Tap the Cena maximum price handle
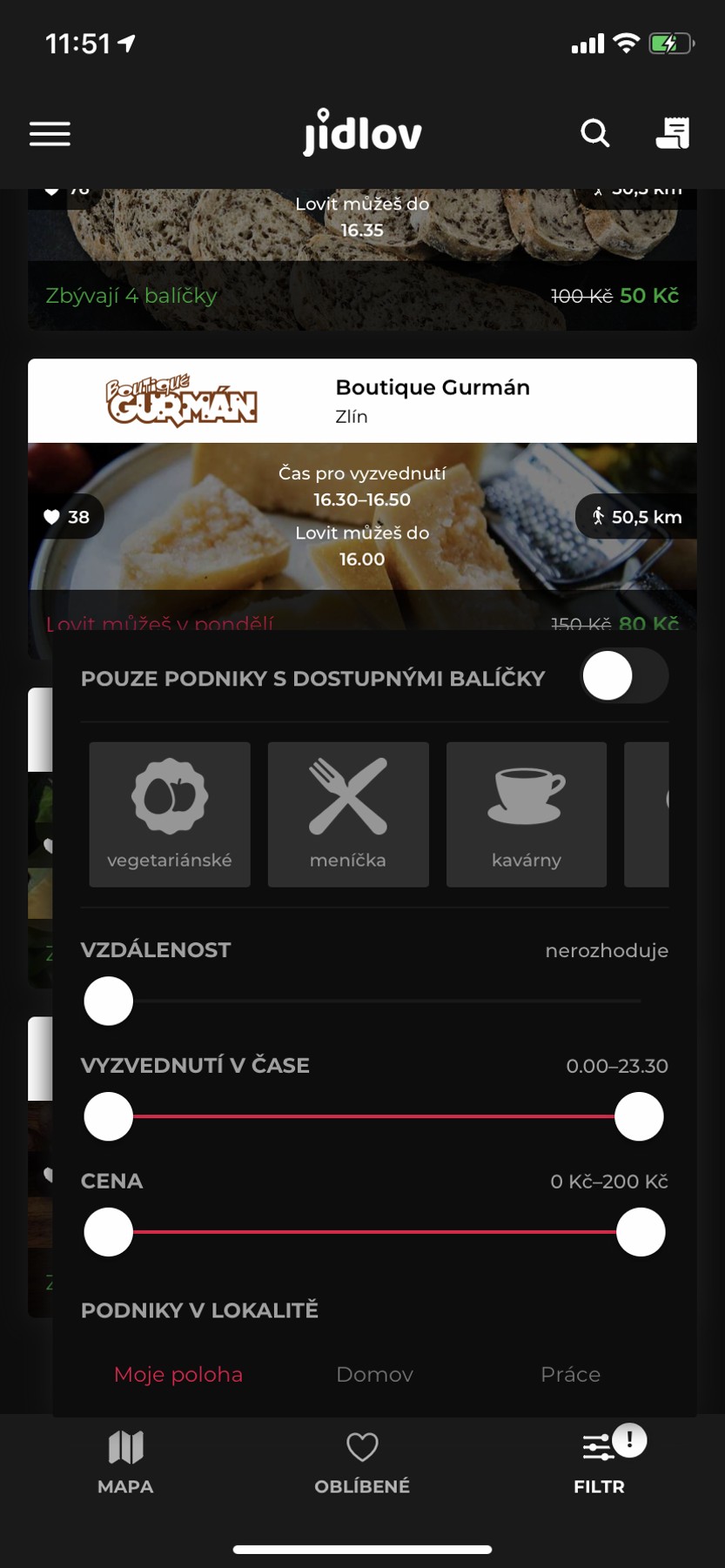The width and height of the screenshot is (725, 1568). click(641, 1232)
